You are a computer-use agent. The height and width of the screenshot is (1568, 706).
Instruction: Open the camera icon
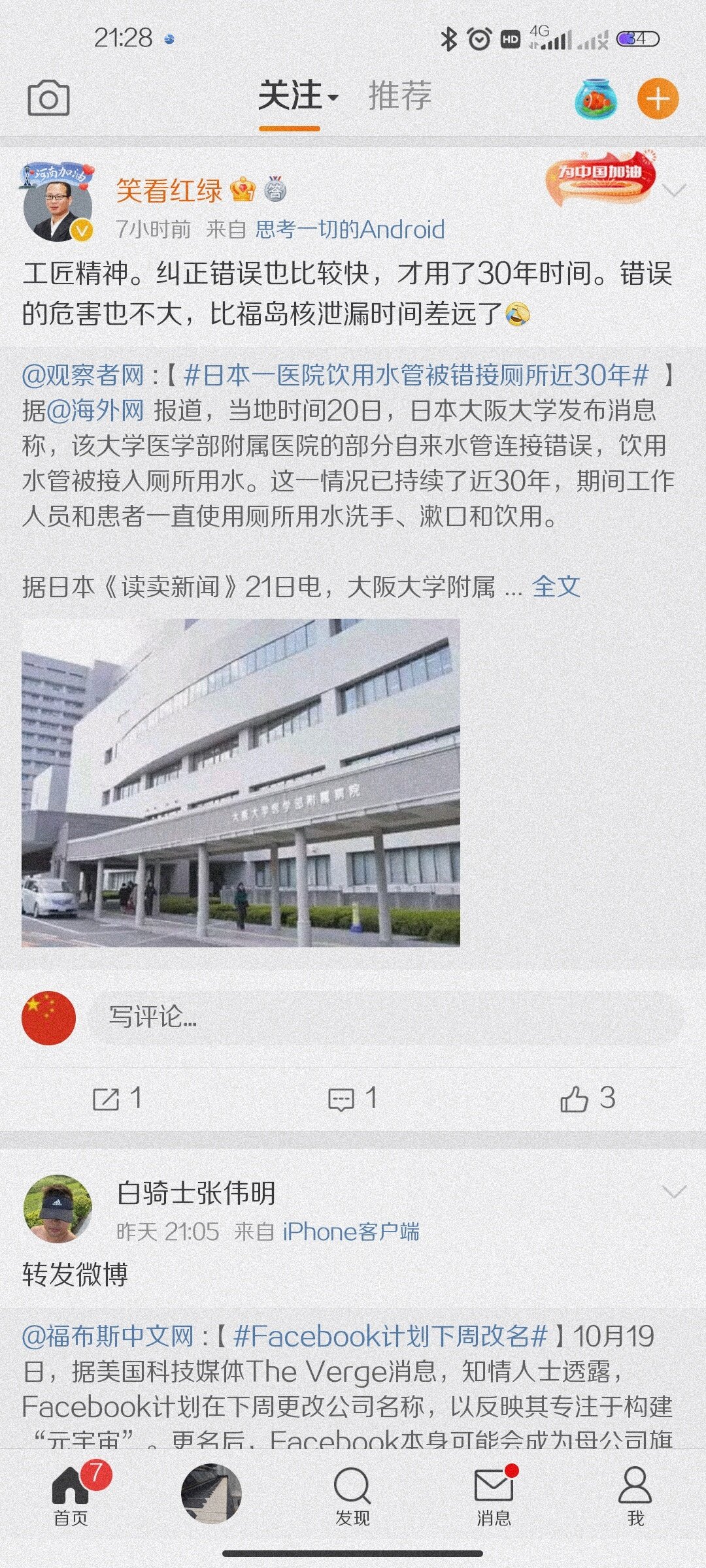tap(48, 99)
